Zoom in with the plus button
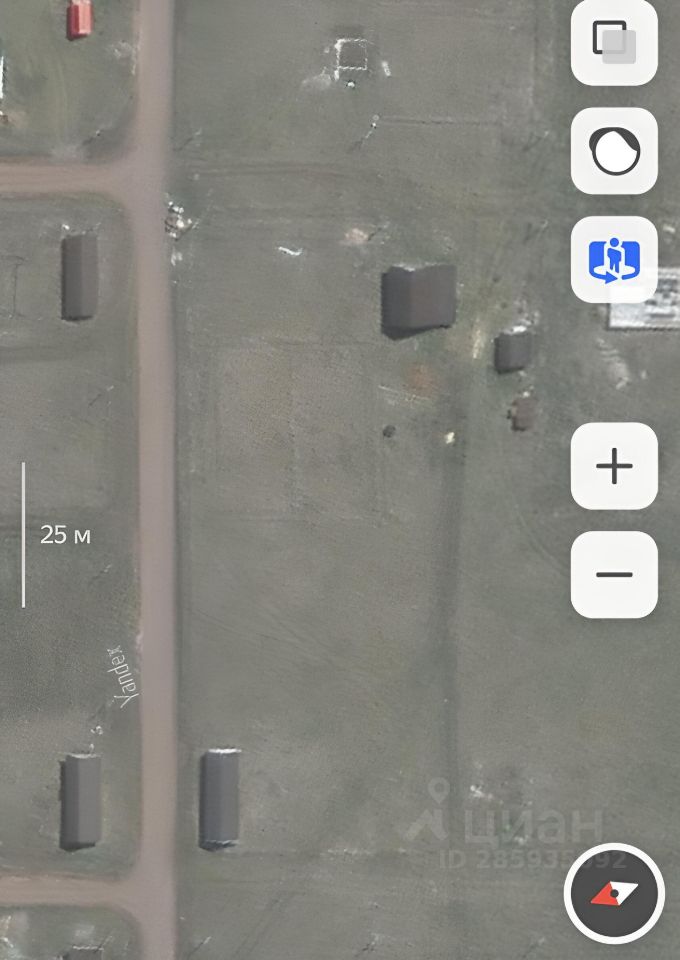The height and width of the screenshot is (960, 680). 614,466
